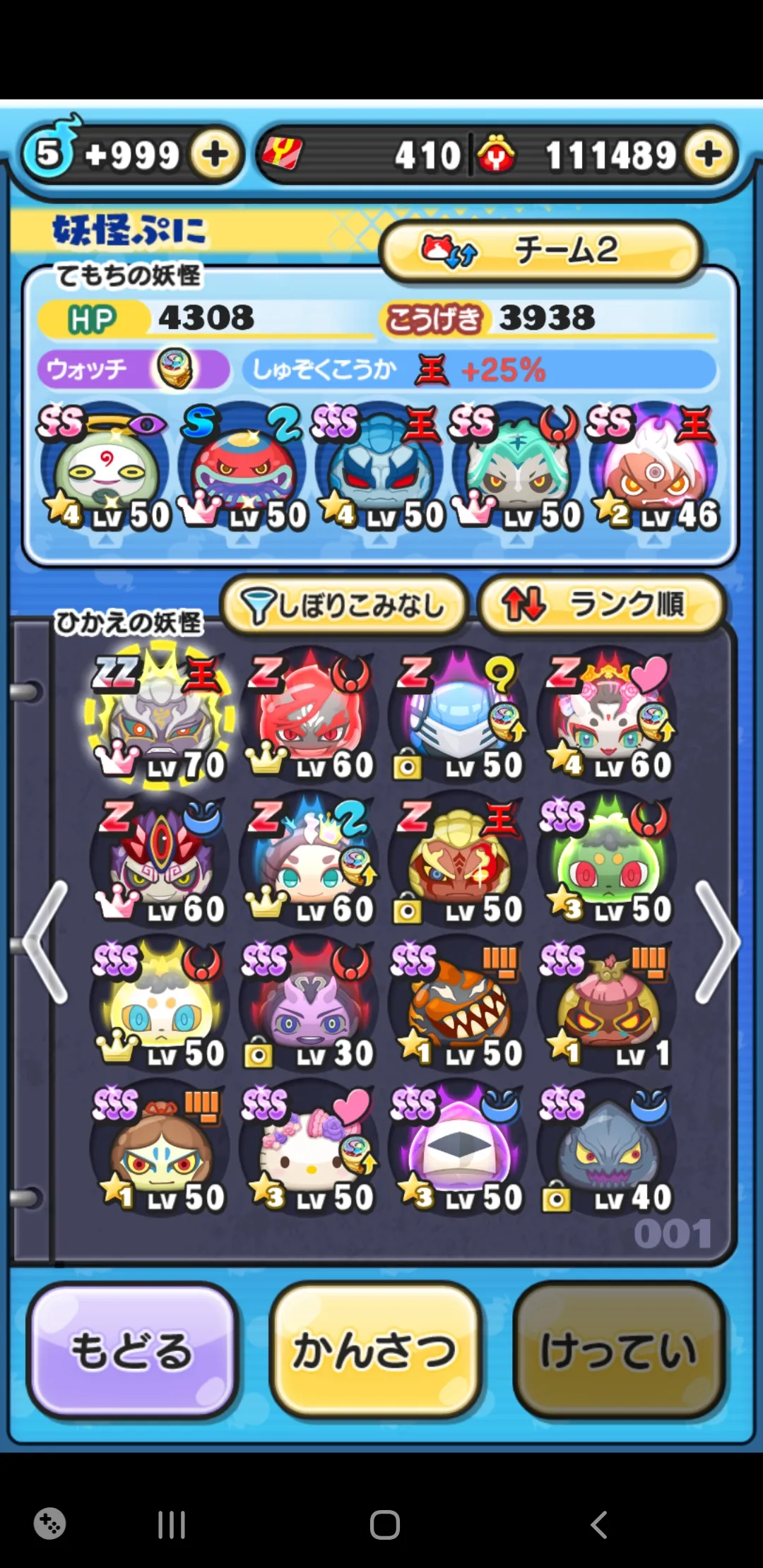
Task: Change sort order via ランク順
Action: tap(601, 605)
